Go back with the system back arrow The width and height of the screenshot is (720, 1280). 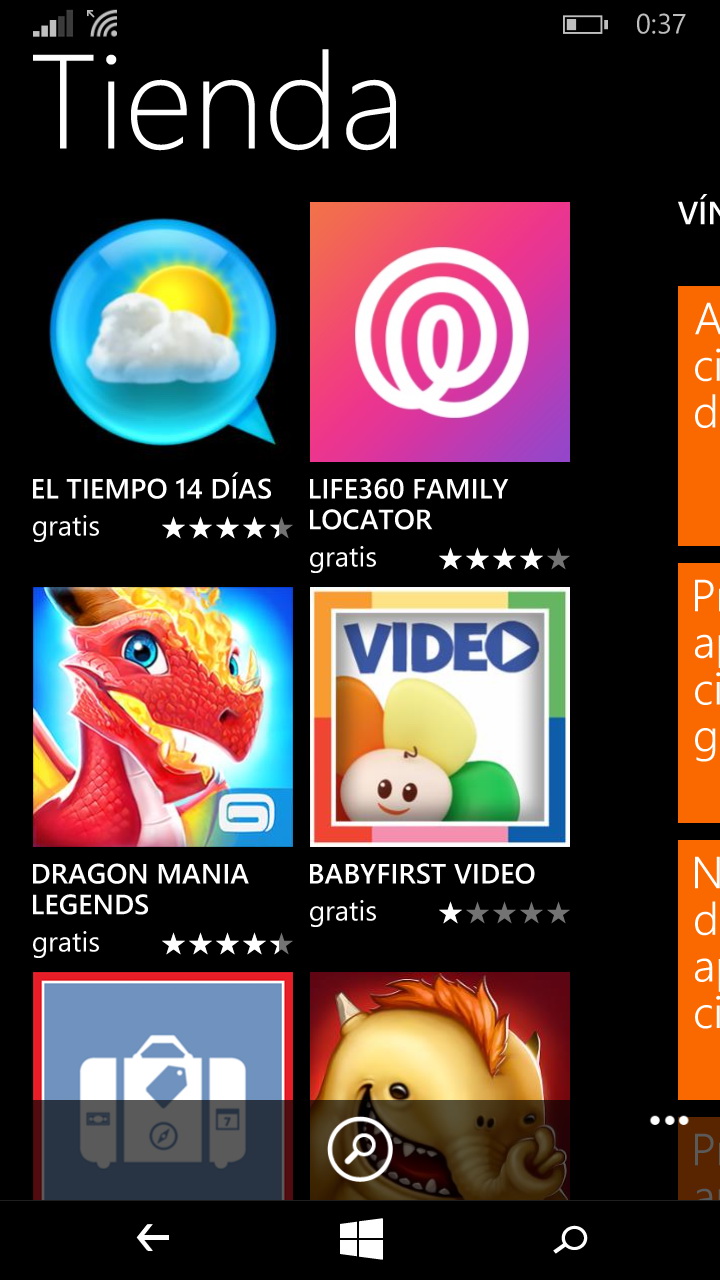[152, 1240]
